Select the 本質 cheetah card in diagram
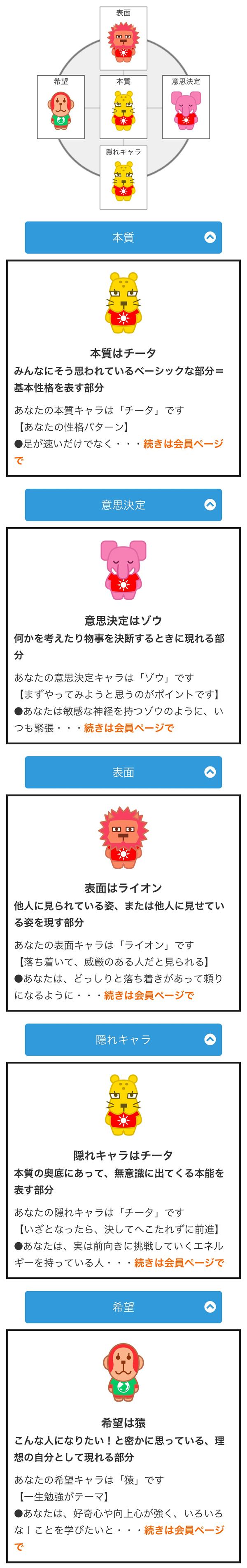 123,107
